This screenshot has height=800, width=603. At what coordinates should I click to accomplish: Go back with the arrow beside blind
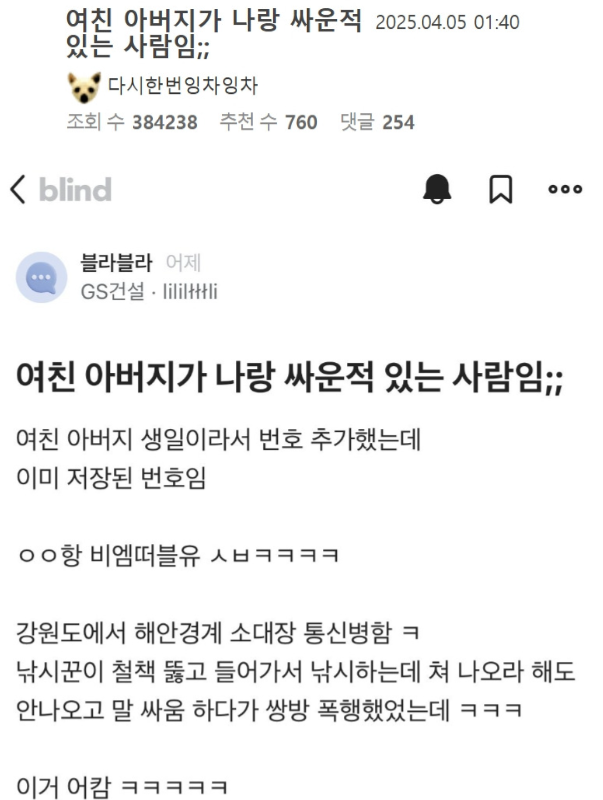tap(17, 189)
